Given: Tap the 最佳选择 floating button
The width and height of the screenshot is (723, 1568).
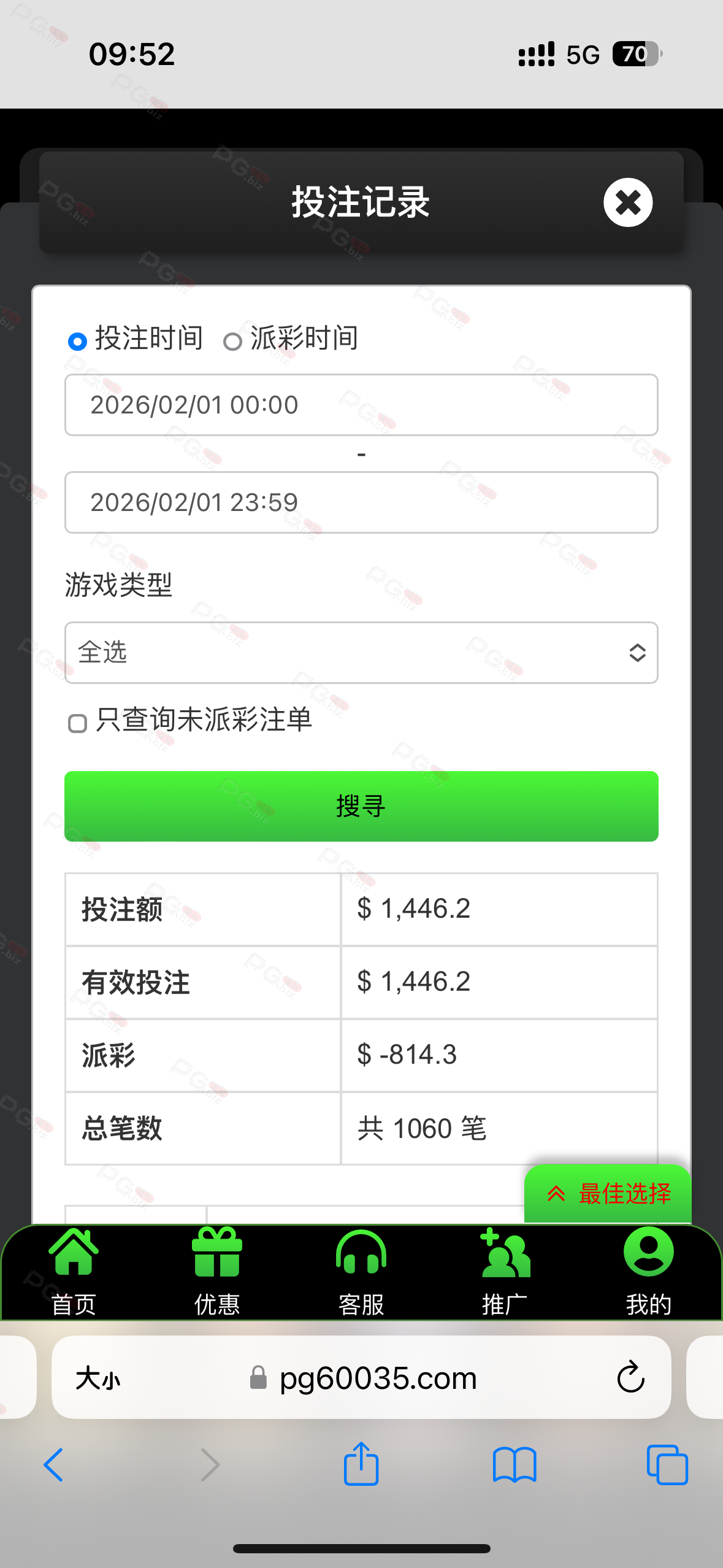Looking at the screenshot, I should [x=608, y=1193].
